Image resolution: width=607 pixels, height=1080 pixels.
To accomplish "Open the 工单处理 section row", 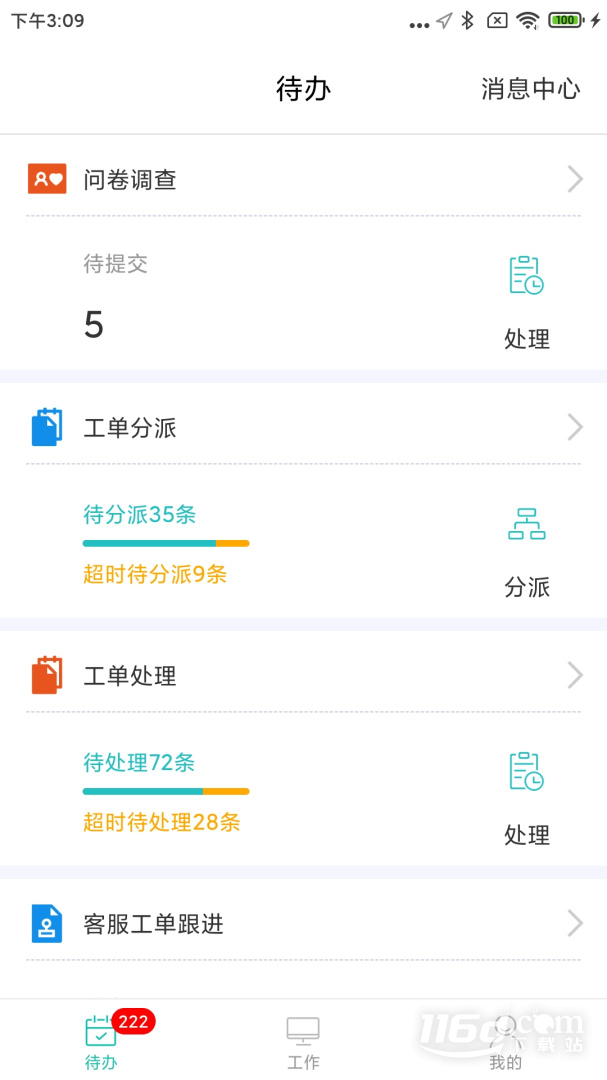I will (x=303, y=676).
